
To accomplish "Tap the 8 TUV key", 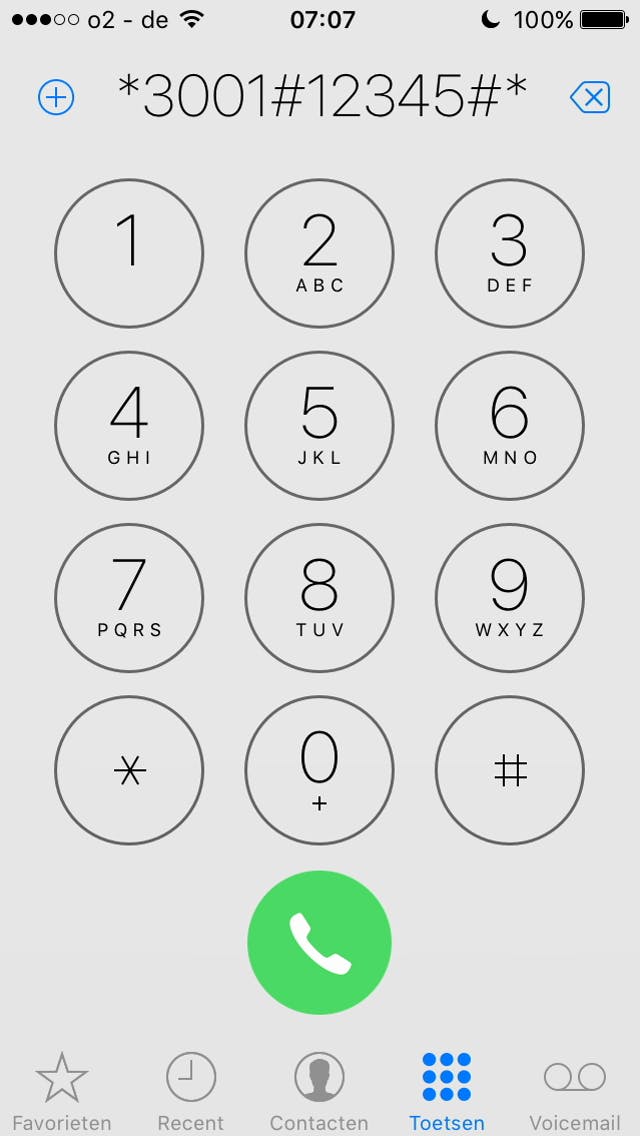I will [x=319, y=598].
